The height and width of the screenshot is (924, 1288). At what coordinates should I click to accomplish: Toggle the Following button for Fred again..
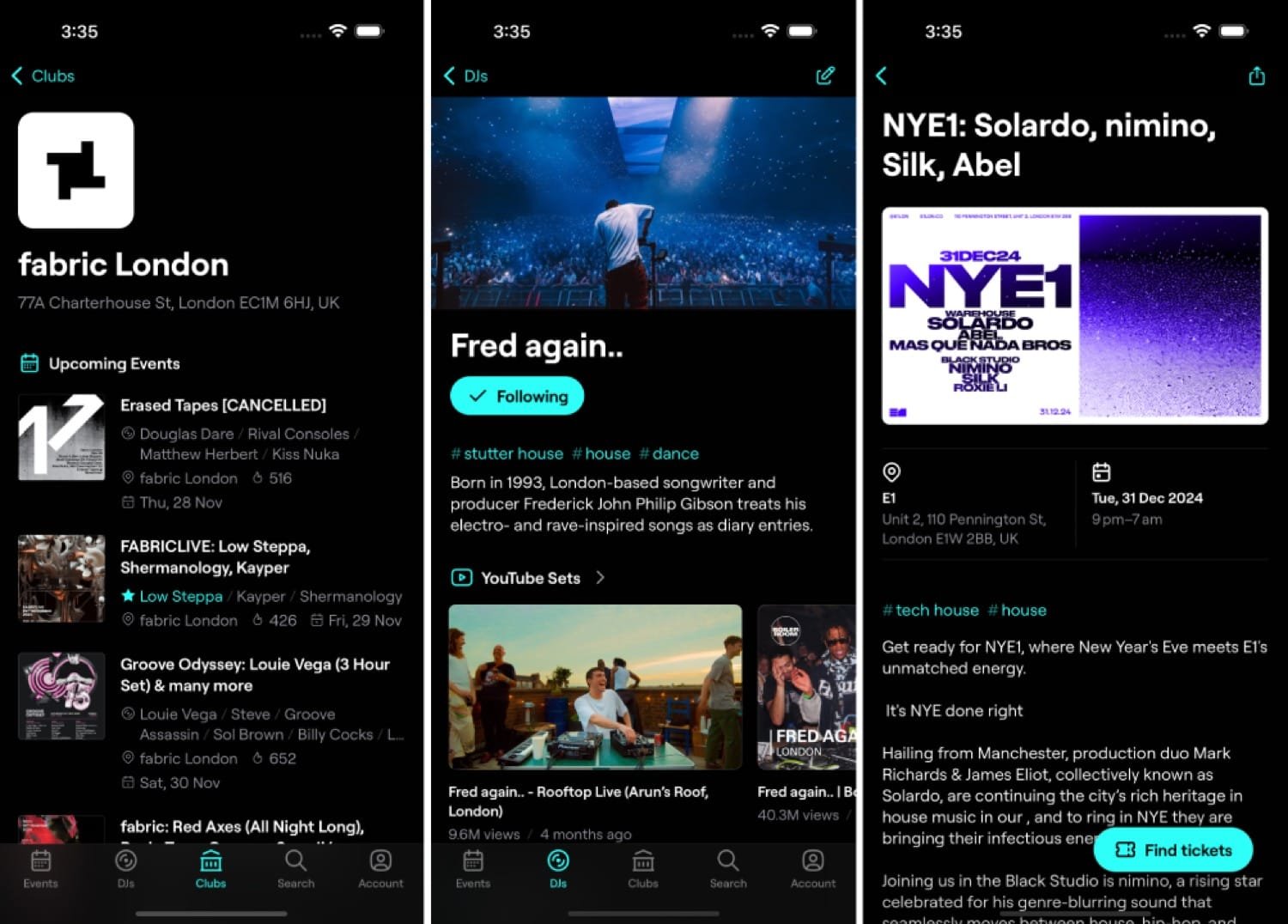coord(517,396)
